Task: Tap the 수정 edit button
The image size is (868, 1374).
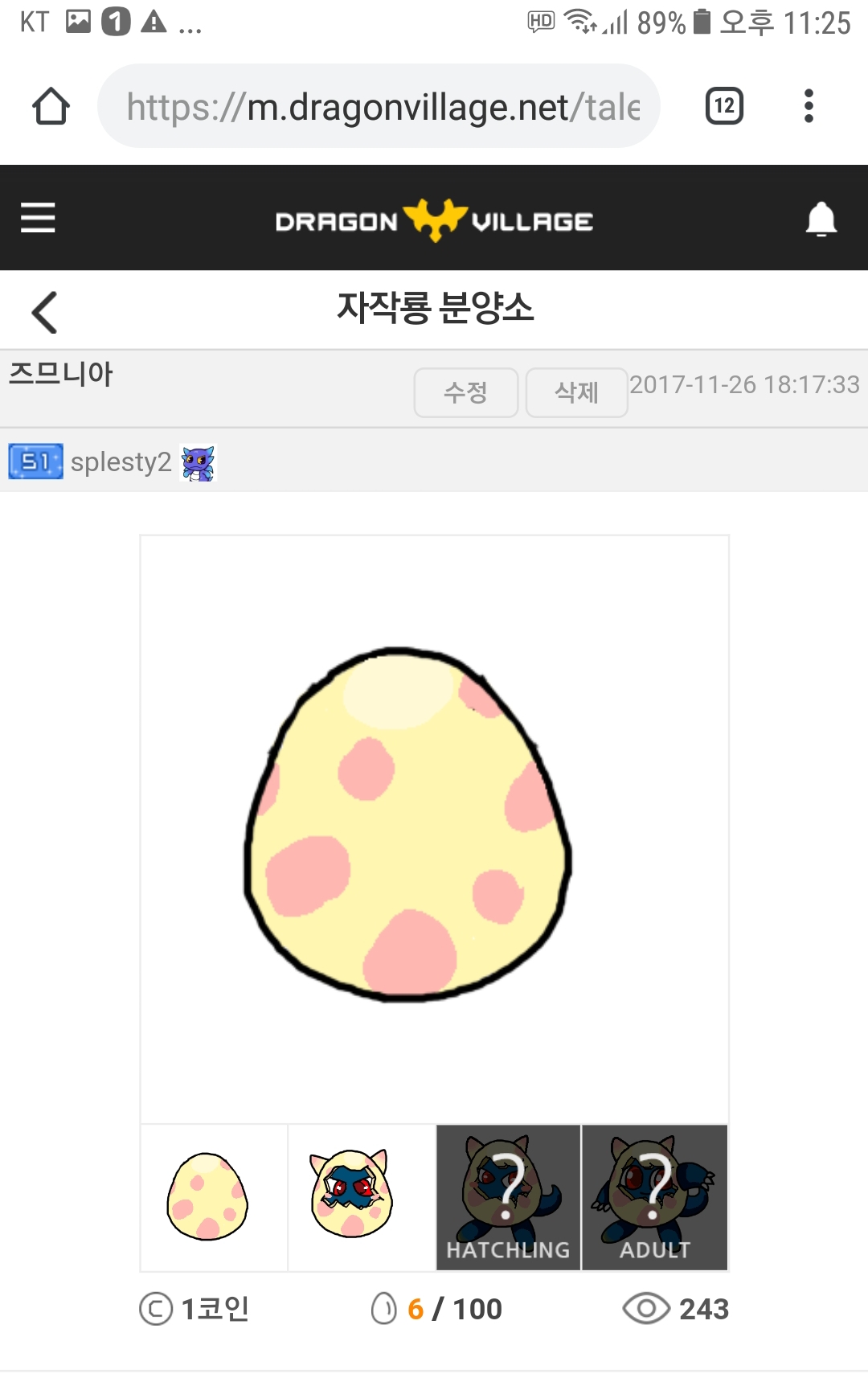Action: 465,392
